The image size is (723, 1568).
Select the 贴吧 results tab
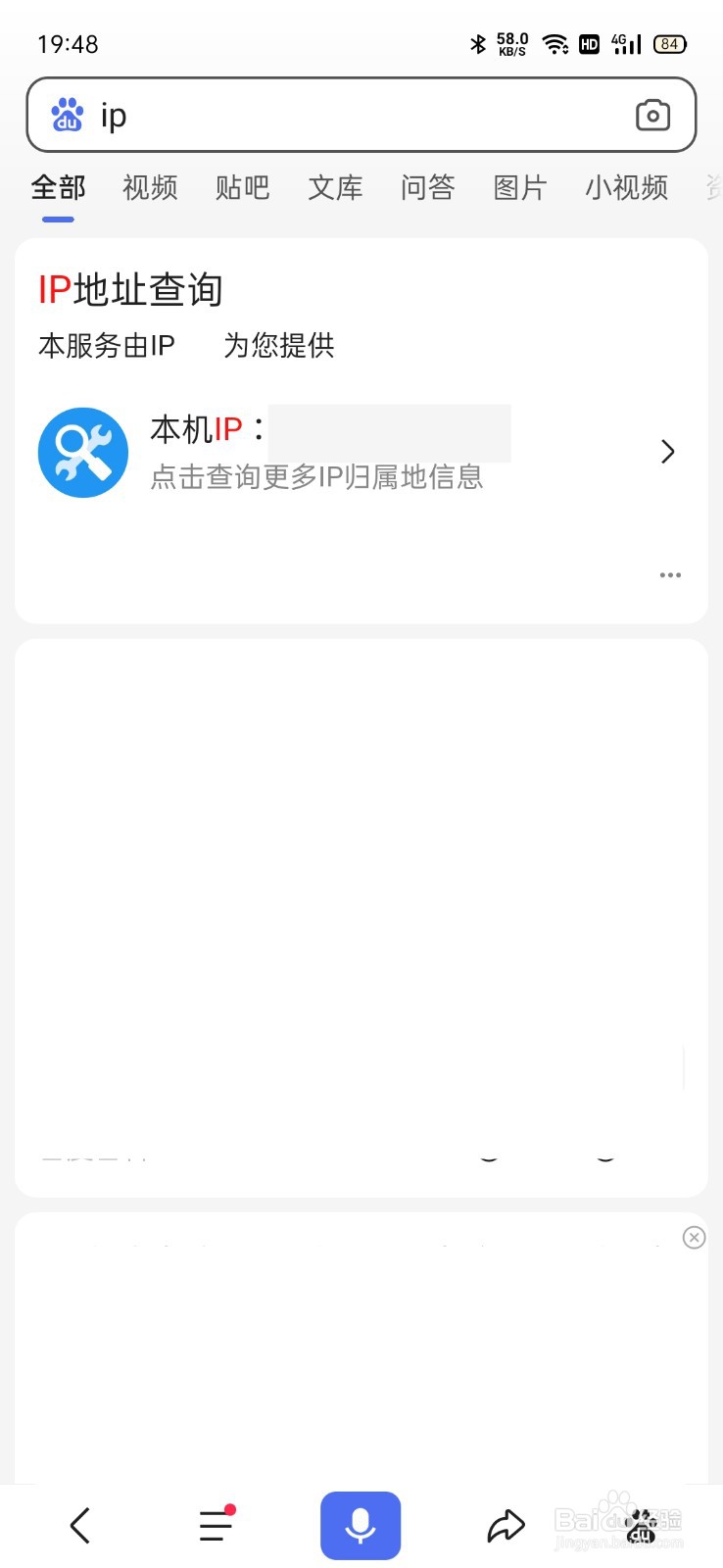tap(242, 188)
